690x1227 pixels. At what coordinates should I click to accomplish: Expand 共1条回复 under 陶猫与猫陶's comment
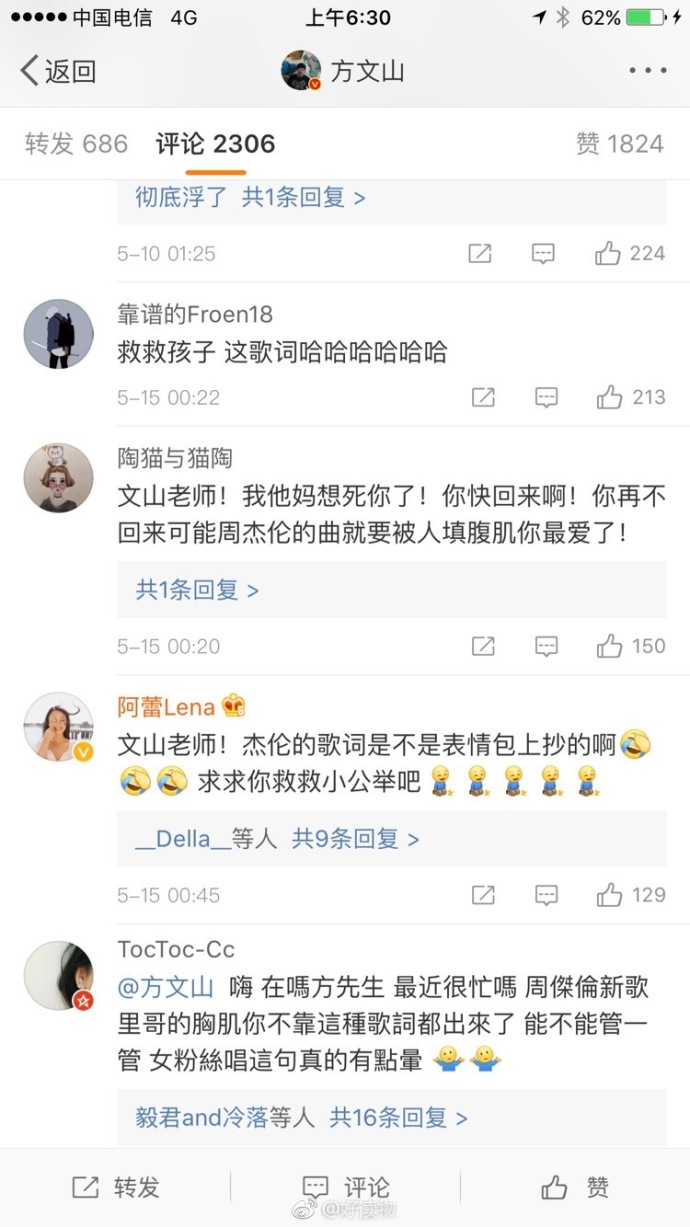click(197, 590)
